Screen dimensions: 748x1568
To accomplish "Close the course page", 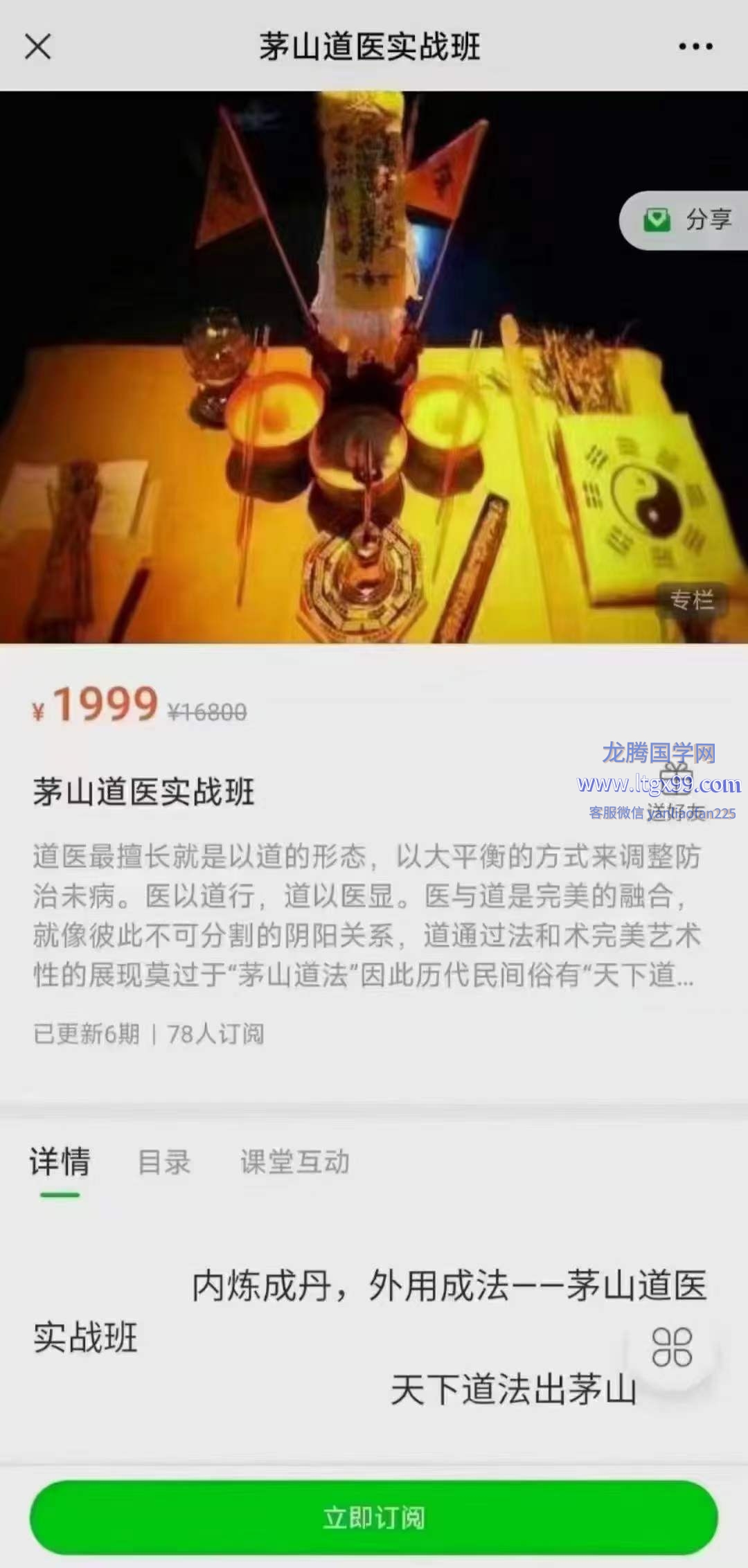I will tap(38, 47).
